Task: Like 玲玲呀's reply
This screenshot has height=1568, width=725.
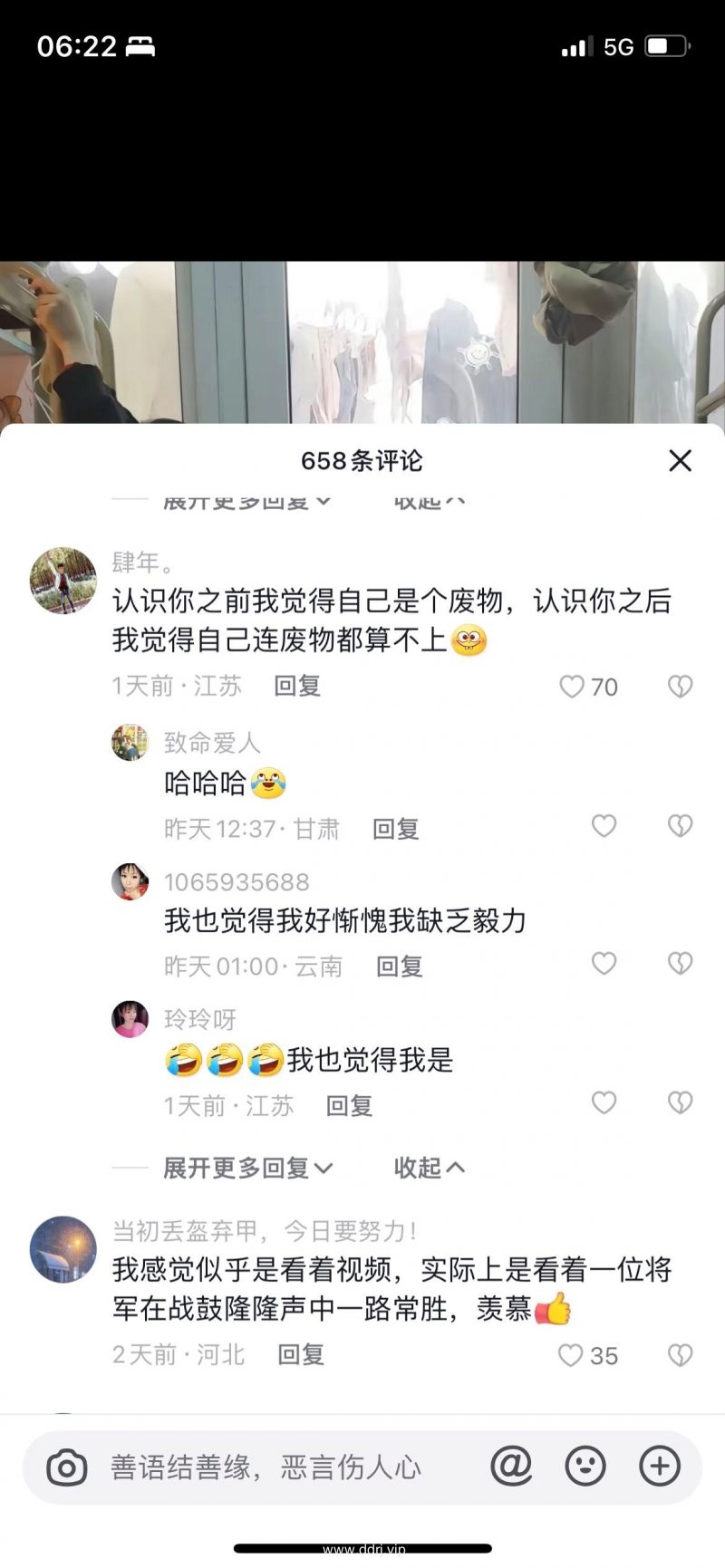Action: [604, 1102]
